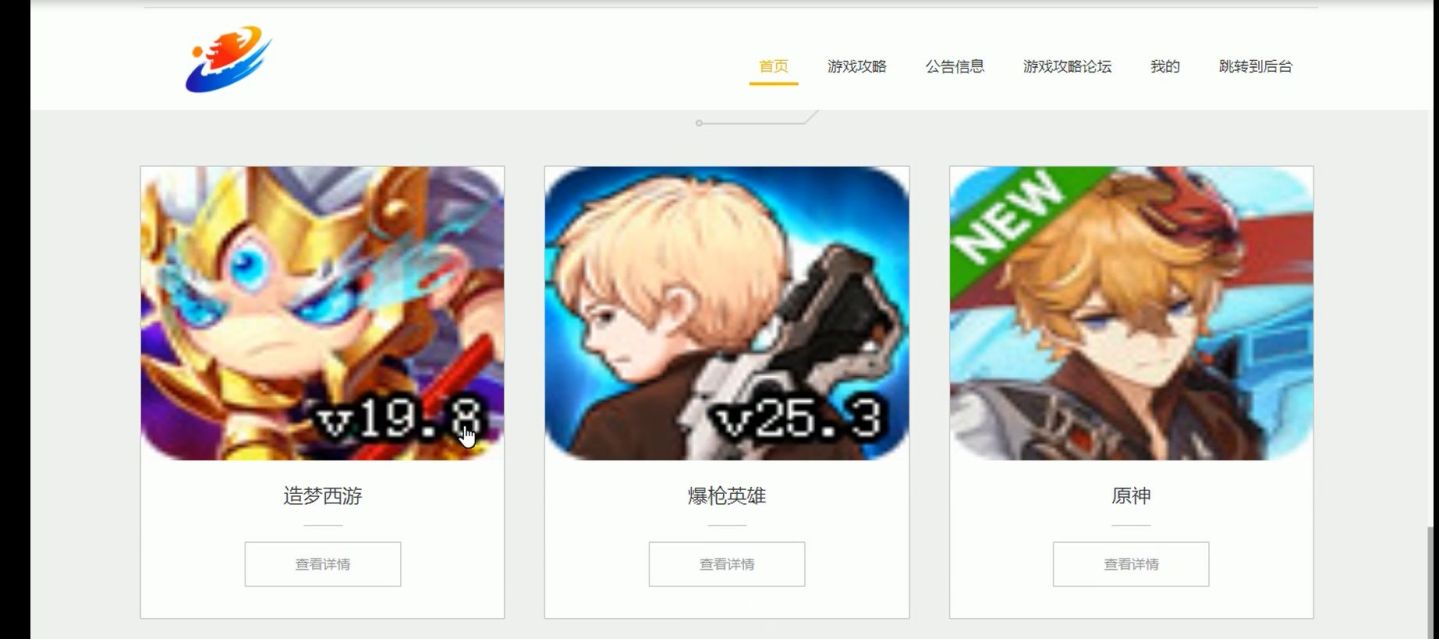Tap 查看详情 under 造梦西游
The width and height of the screenshot is (1439, 639).
pos(323,564)
